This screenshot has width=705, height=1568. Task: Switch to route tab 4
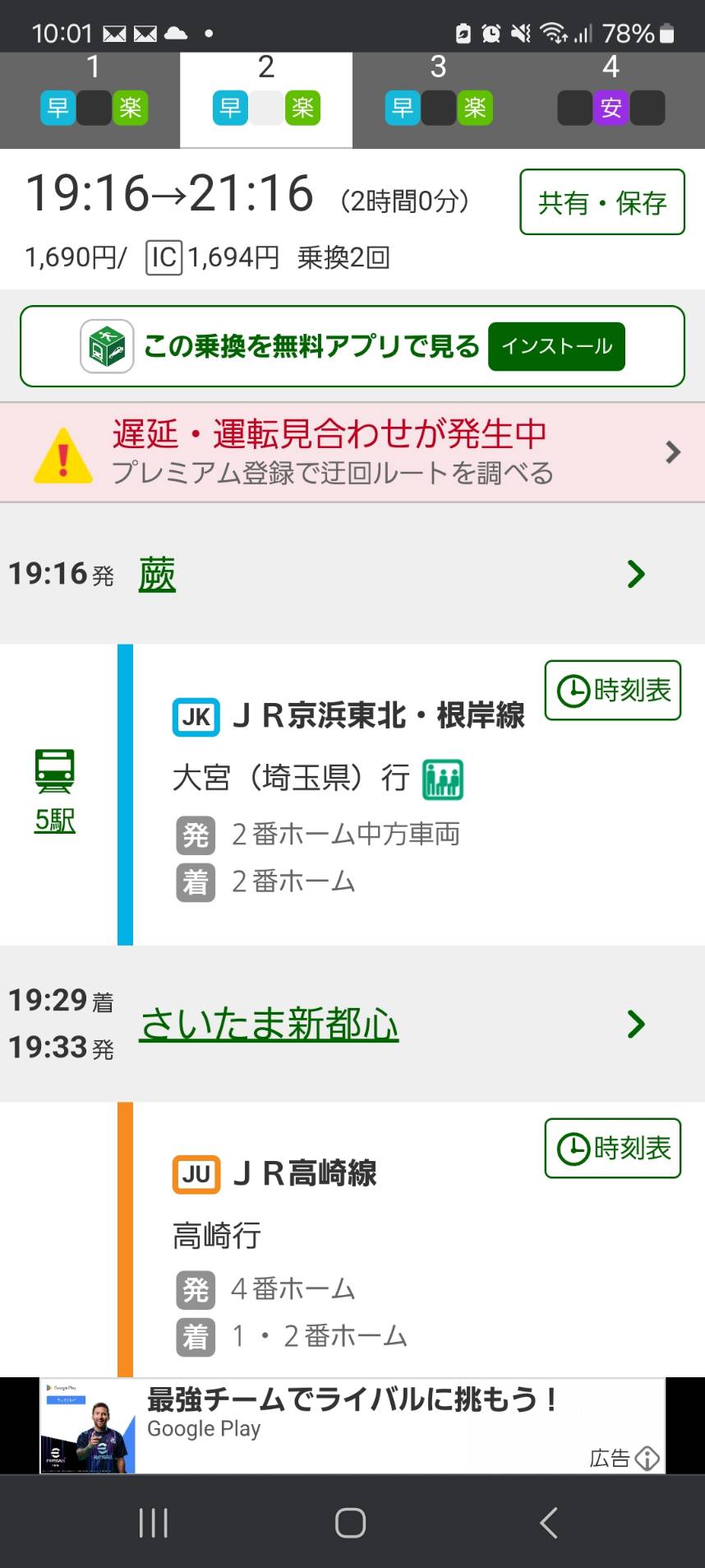611,100
